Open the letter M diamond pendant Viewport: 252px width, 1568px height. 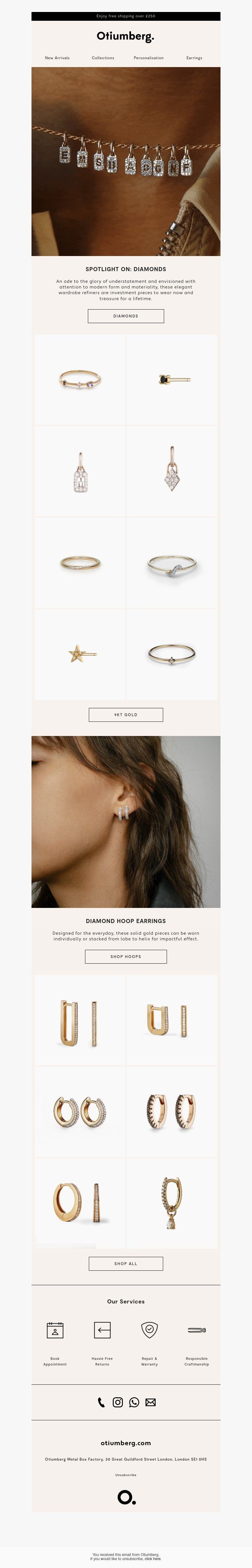[x=80, y=472]
